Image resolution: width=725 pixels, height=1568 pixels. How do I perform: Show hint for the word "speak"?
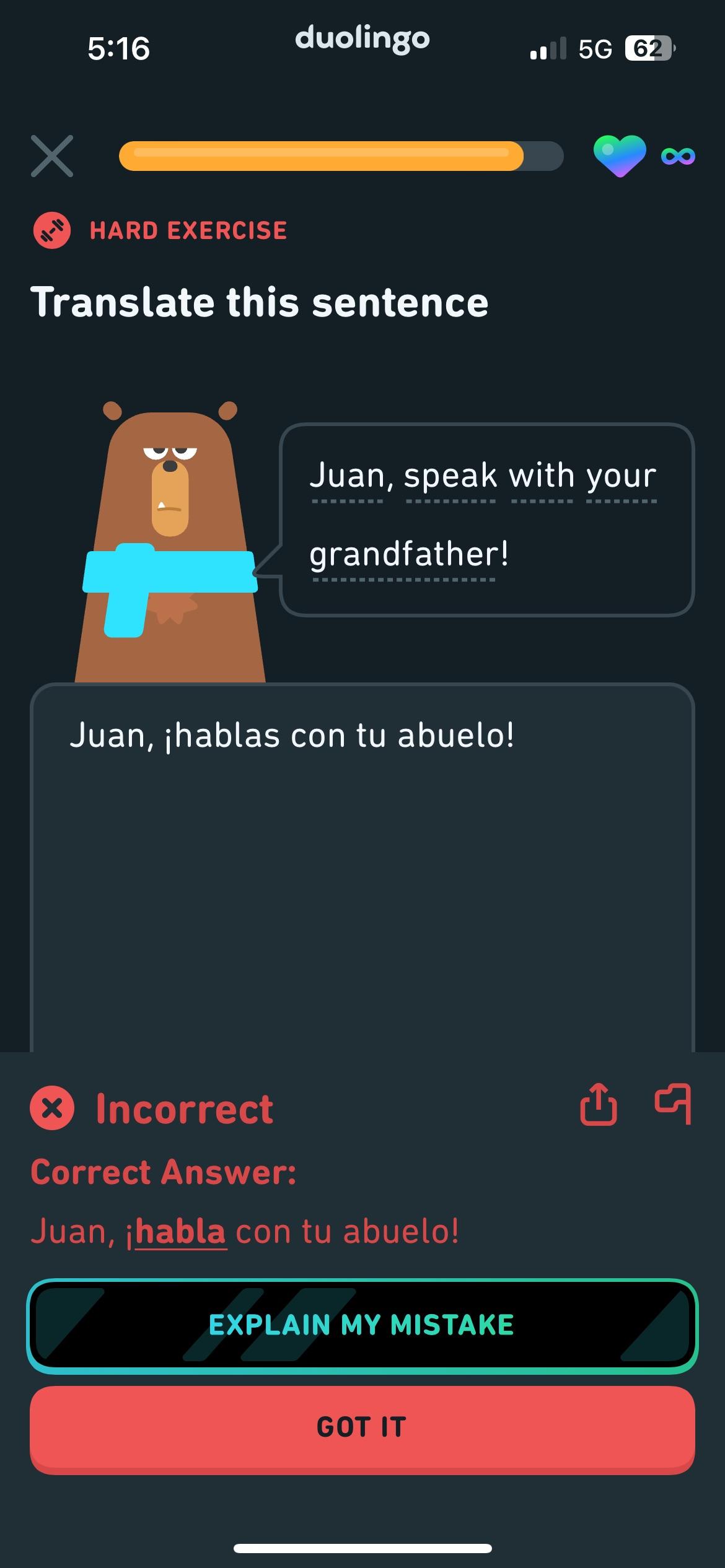click(450, 476)
